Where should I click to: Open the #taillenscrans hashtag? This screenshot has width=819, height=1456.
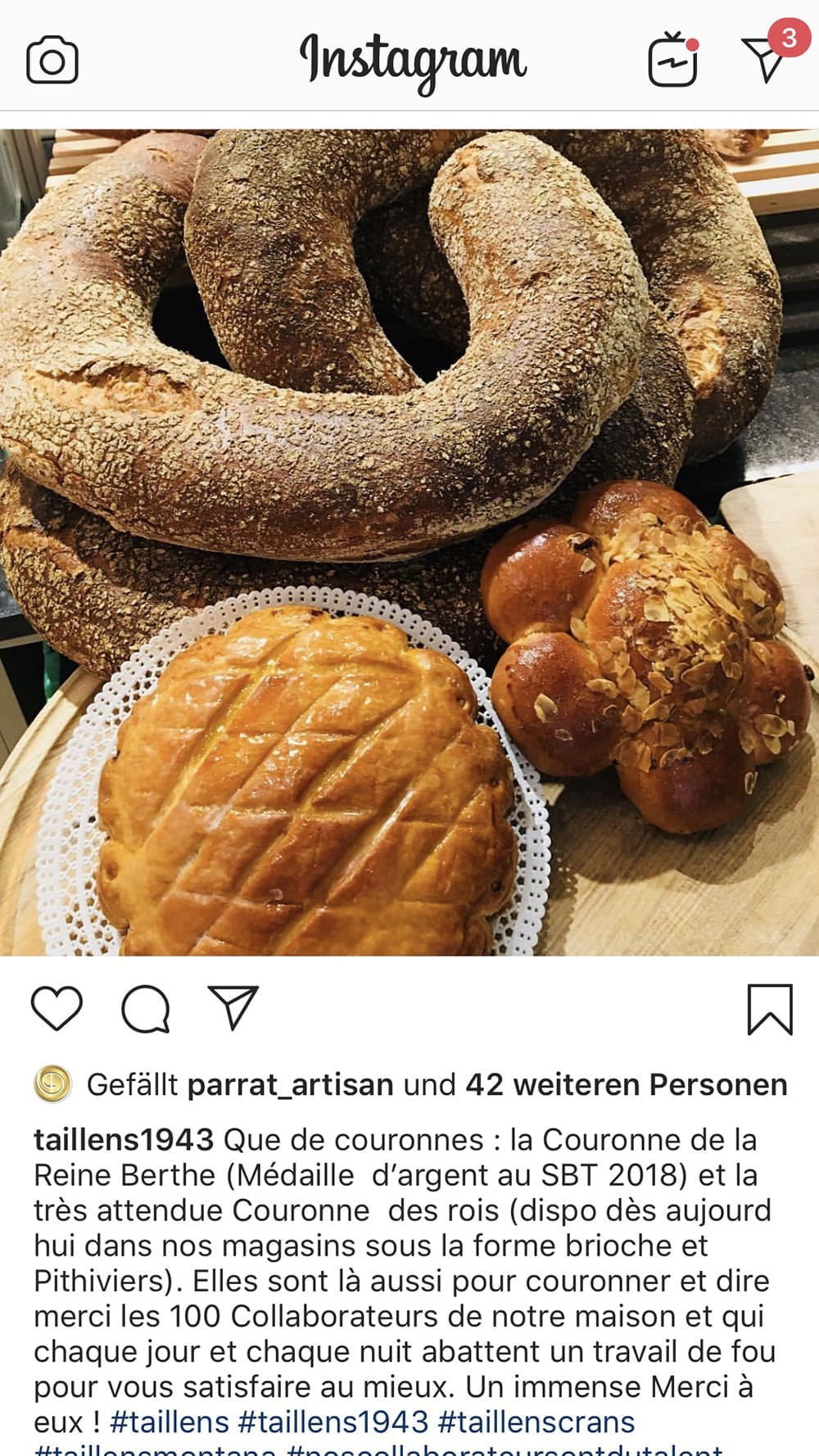(x=536, y=1422)
